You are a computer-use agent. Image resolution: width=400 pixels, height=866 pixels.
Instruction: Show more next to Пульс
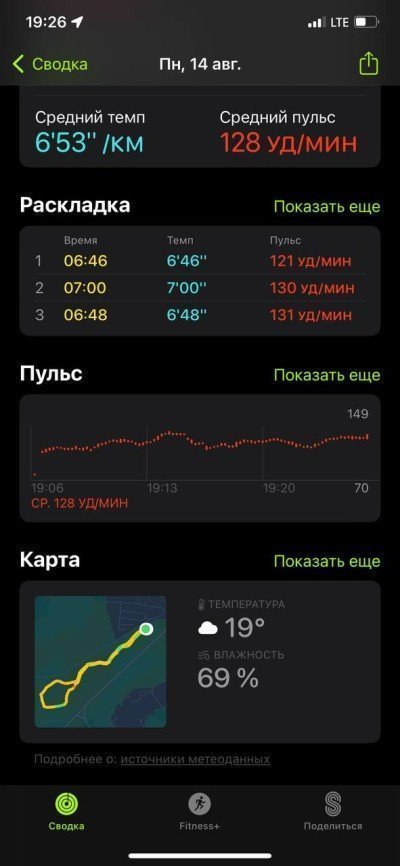327,375
